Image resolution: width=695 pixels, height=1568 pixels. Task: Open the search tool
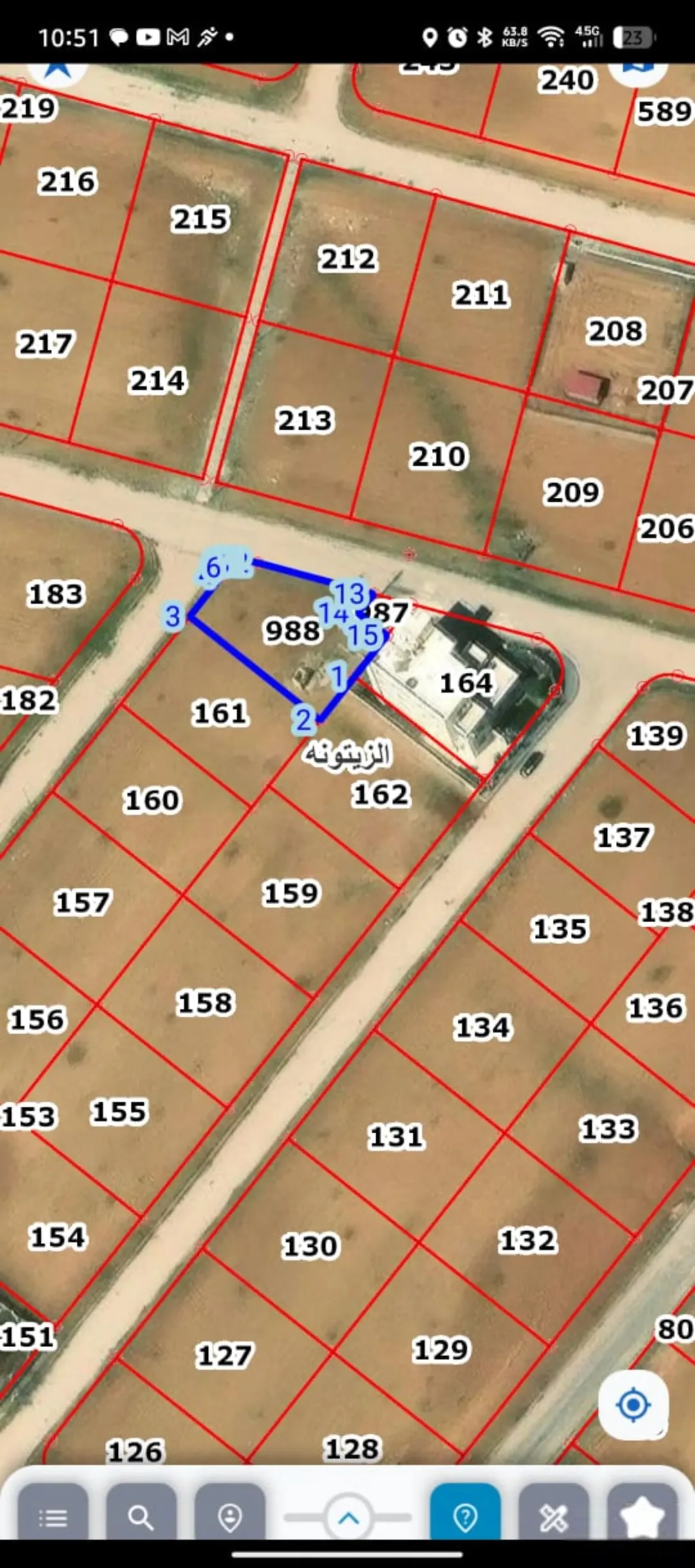pyautogui.click(x=141, y=1516)
